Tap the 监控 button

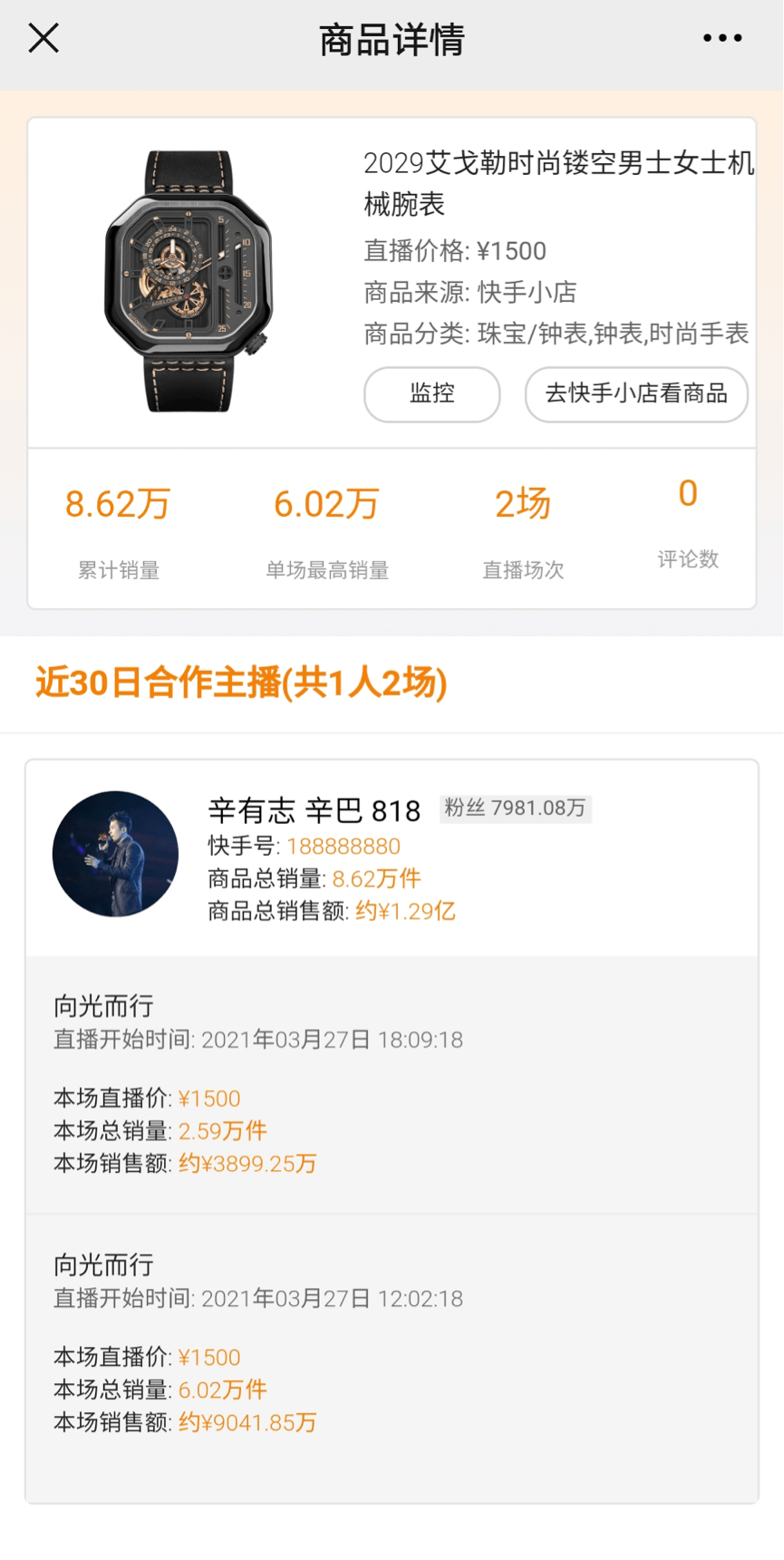point(431,393)
